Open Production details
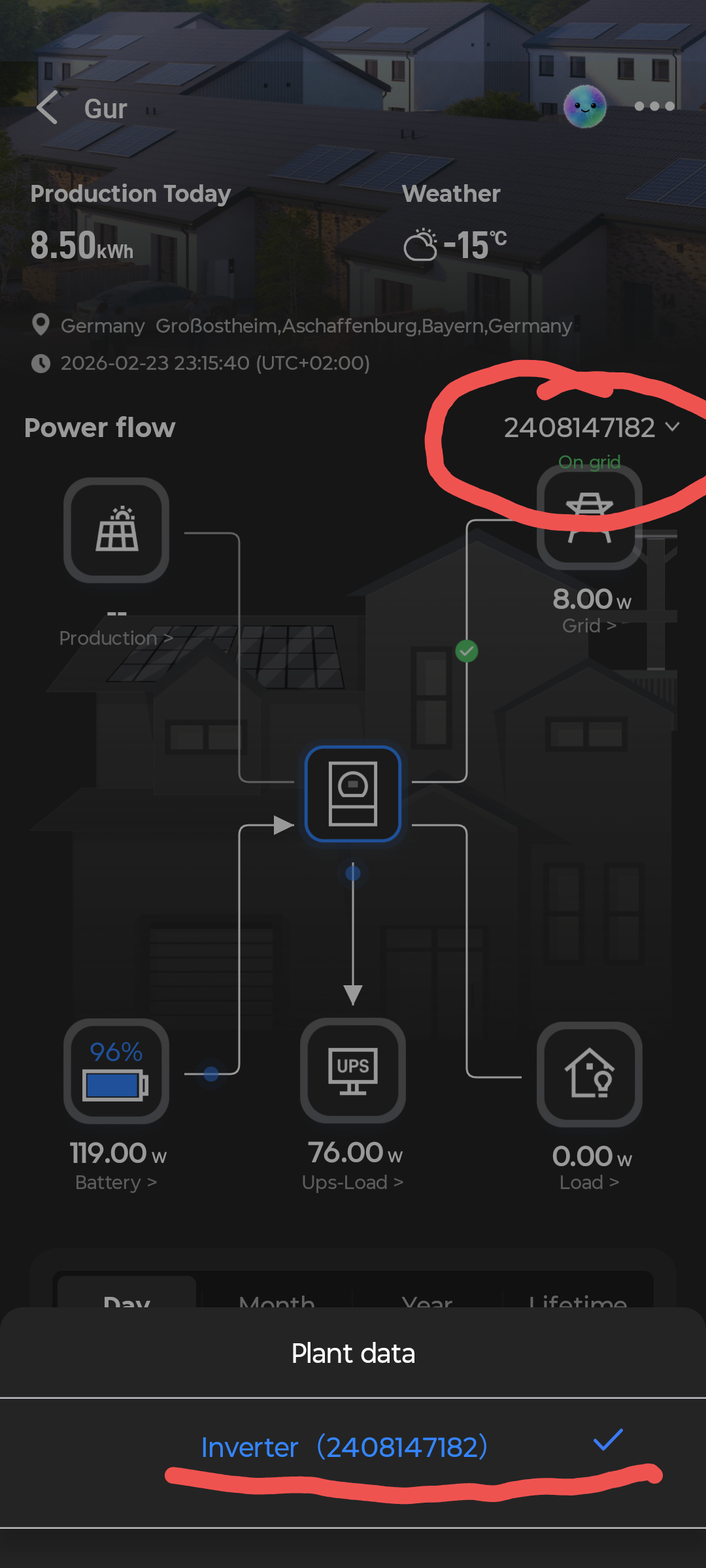 pyautogui.click(x=116, y=638)
